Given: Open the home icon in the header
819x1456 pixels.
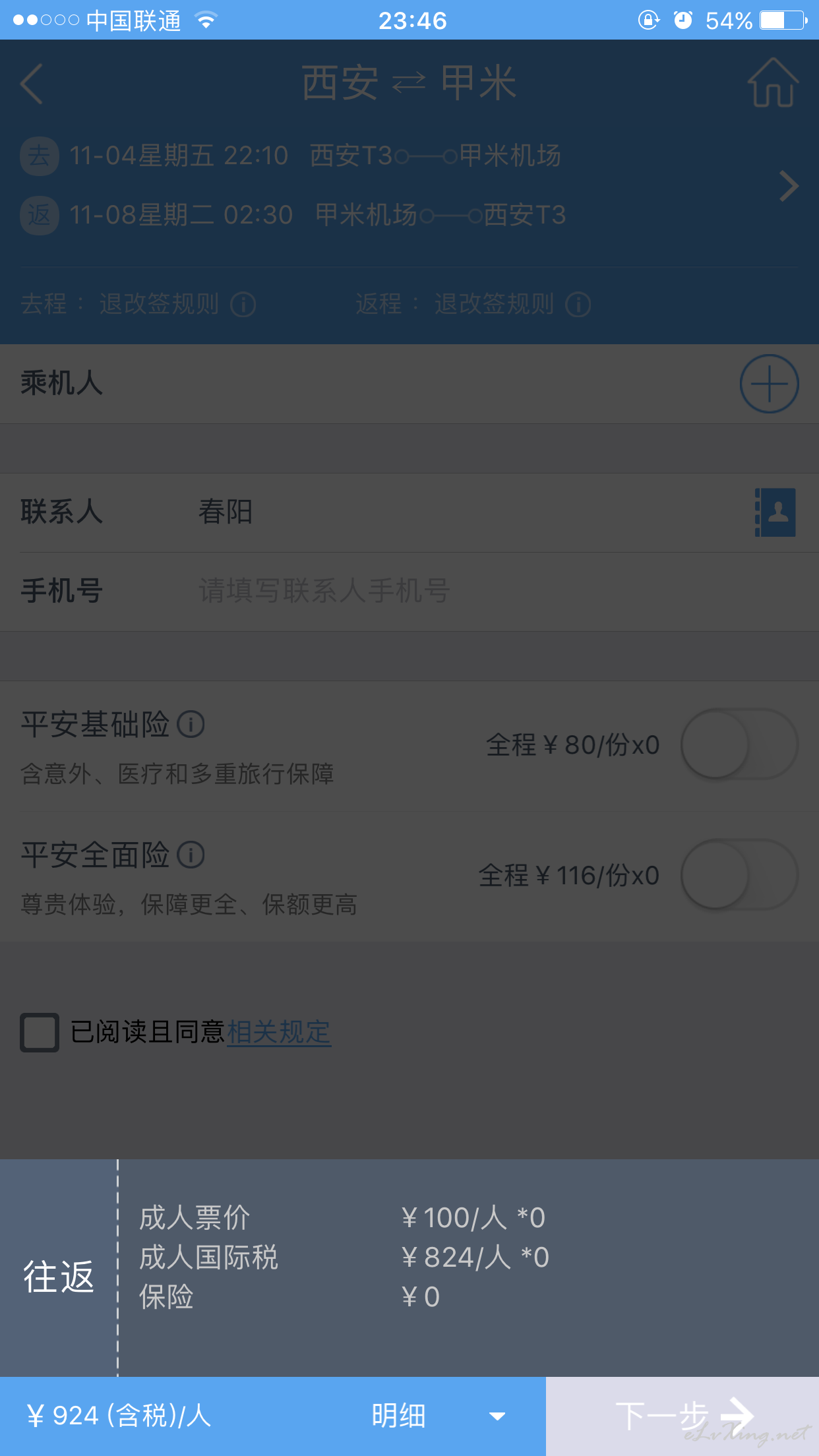Looking at the screenshot, I should point(772,82).
